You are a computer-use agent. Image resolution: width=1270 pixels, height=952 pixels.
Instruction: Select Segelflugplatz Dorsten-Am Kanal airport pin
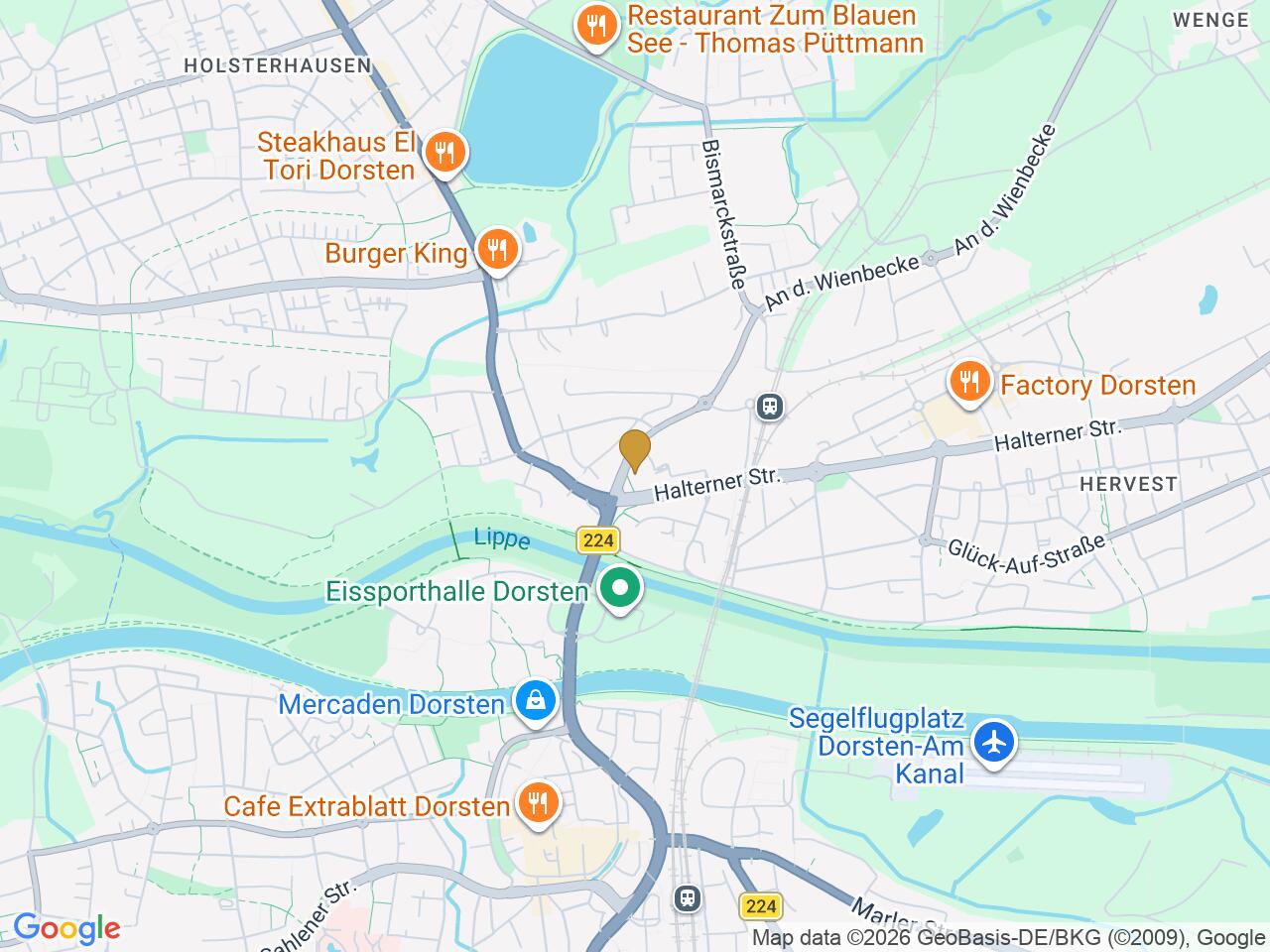coord(993,742)
